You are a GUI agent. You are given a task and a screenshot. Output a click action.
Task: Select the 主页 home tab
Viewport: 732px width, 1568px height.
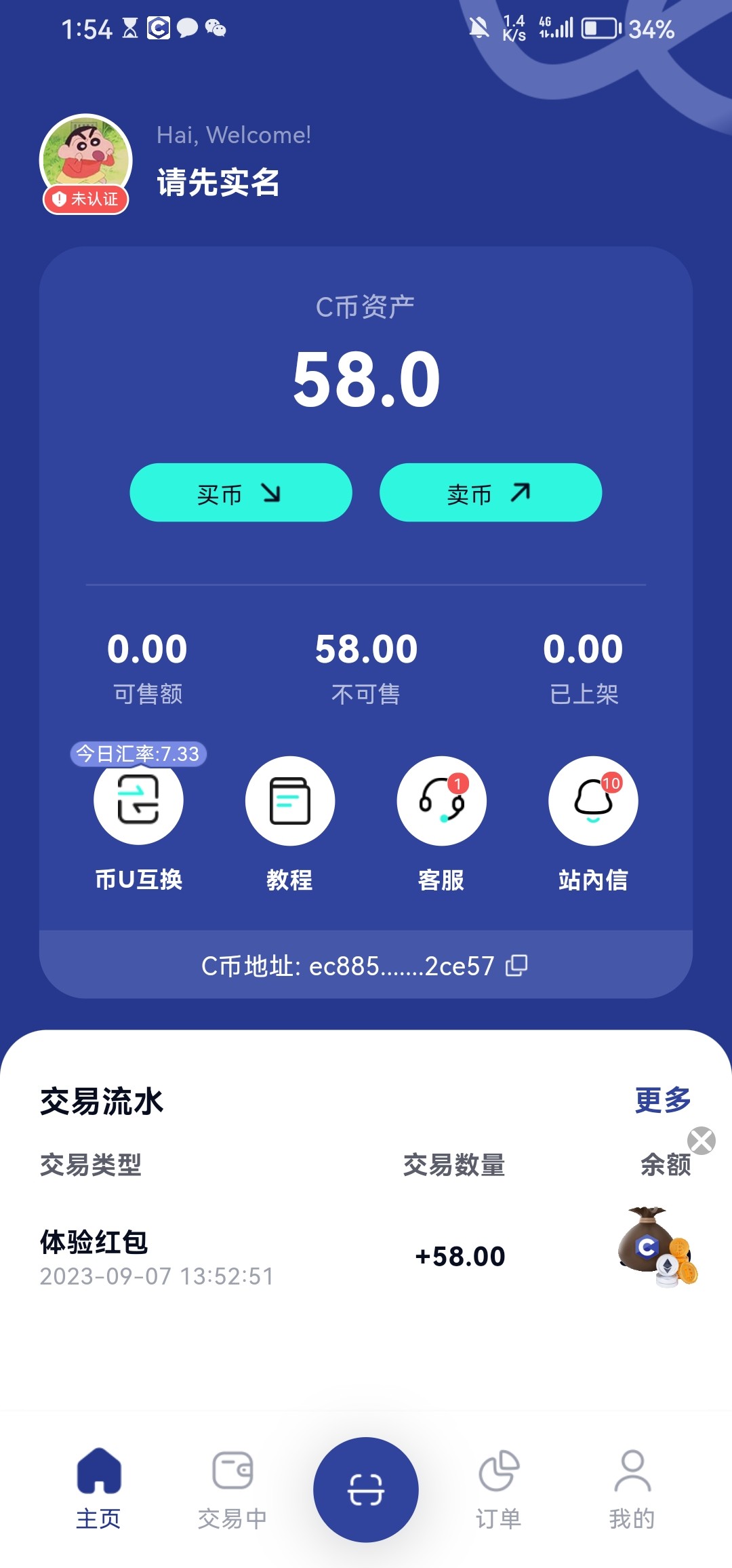(x=99, y=1489)
